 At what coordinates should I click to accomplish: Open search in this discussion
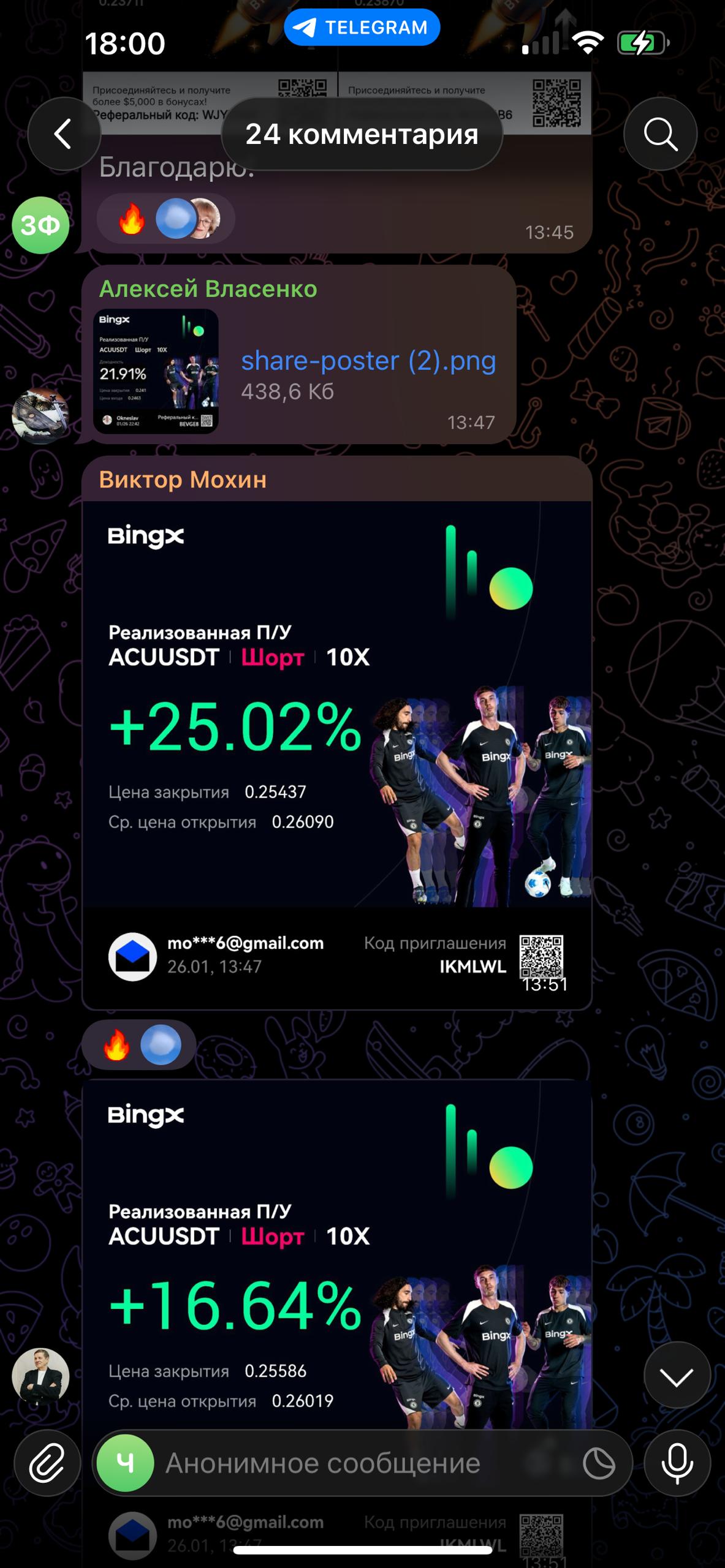pos(660,134)
